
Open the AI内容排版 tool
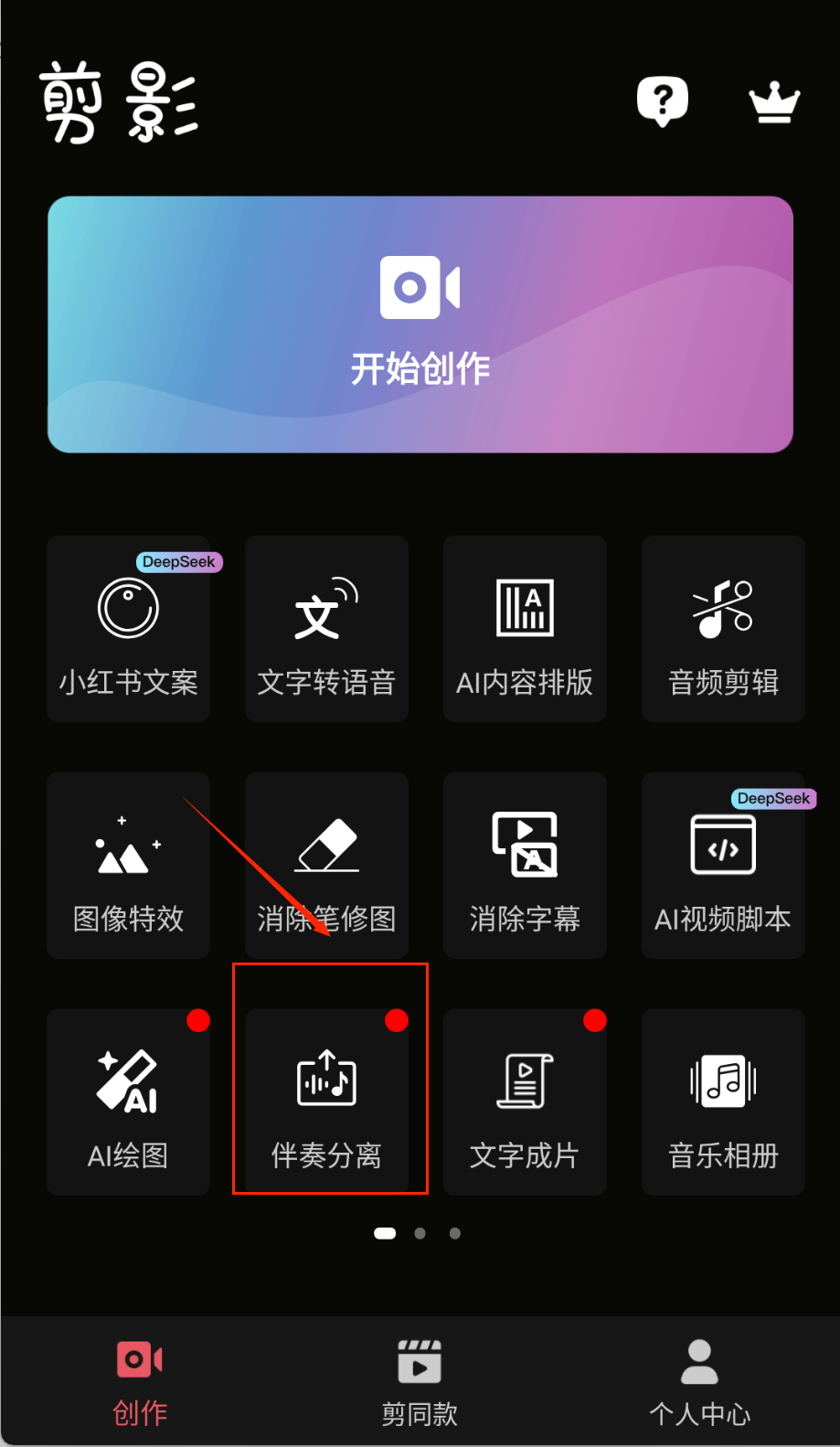tap(525, 629)
